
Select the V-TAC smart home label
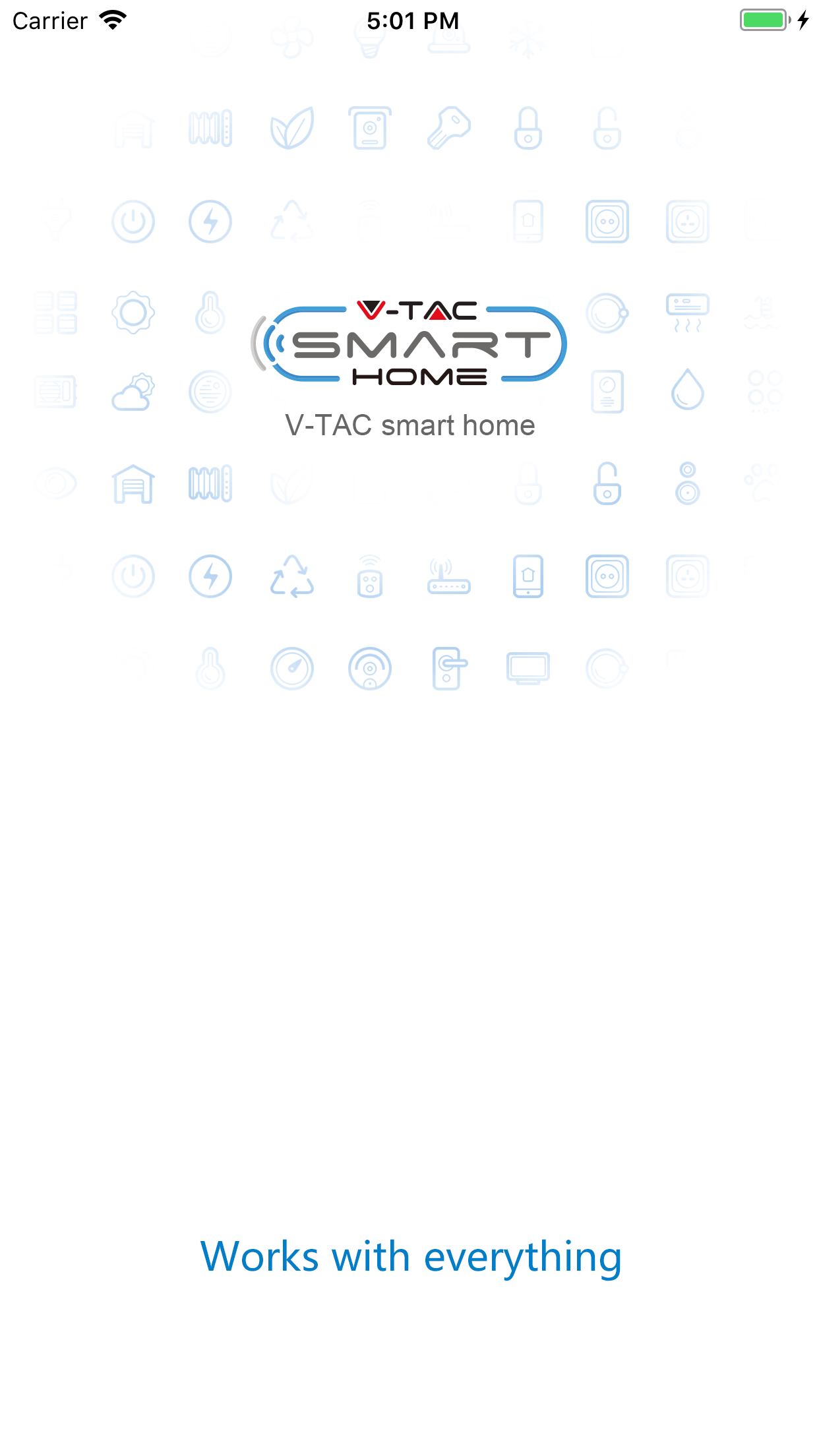(x=409, y=425)
